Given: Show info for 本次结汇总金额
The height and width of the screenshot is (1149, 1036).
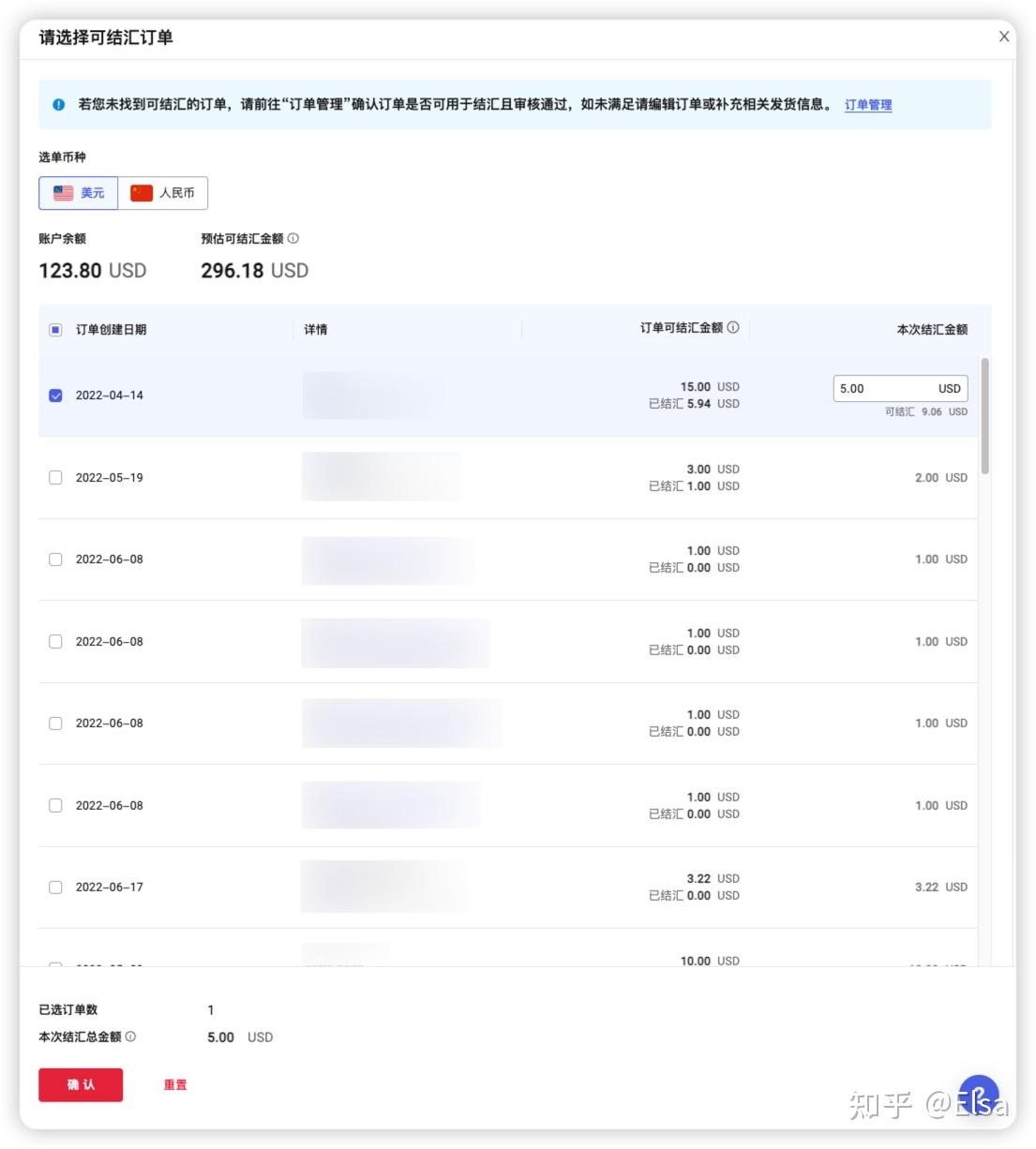Looking at the screenshot, I should pos(131,1037).
